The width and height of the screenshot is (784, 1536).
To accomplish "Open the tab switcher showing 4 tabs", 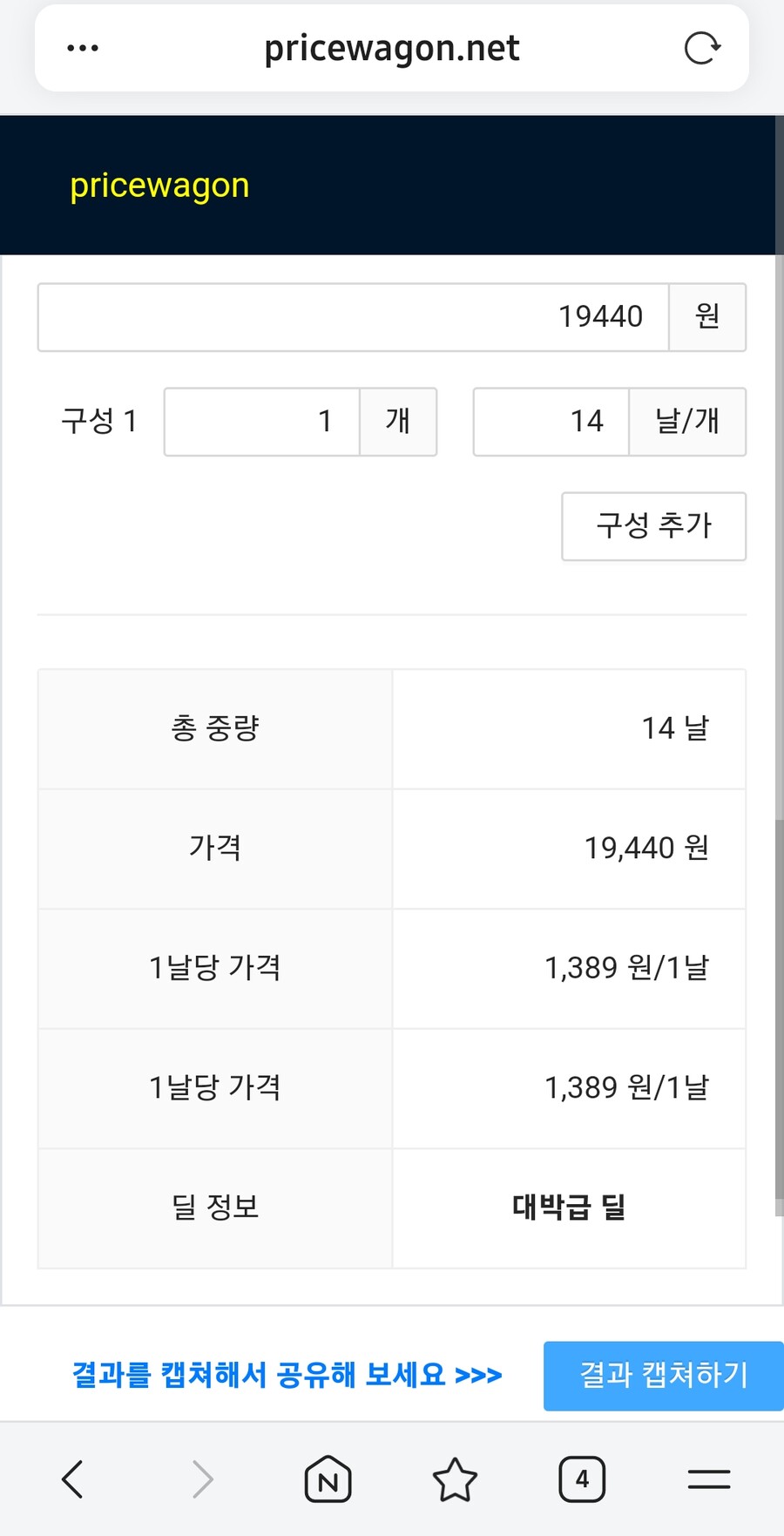I will [x=582, y=1478].
